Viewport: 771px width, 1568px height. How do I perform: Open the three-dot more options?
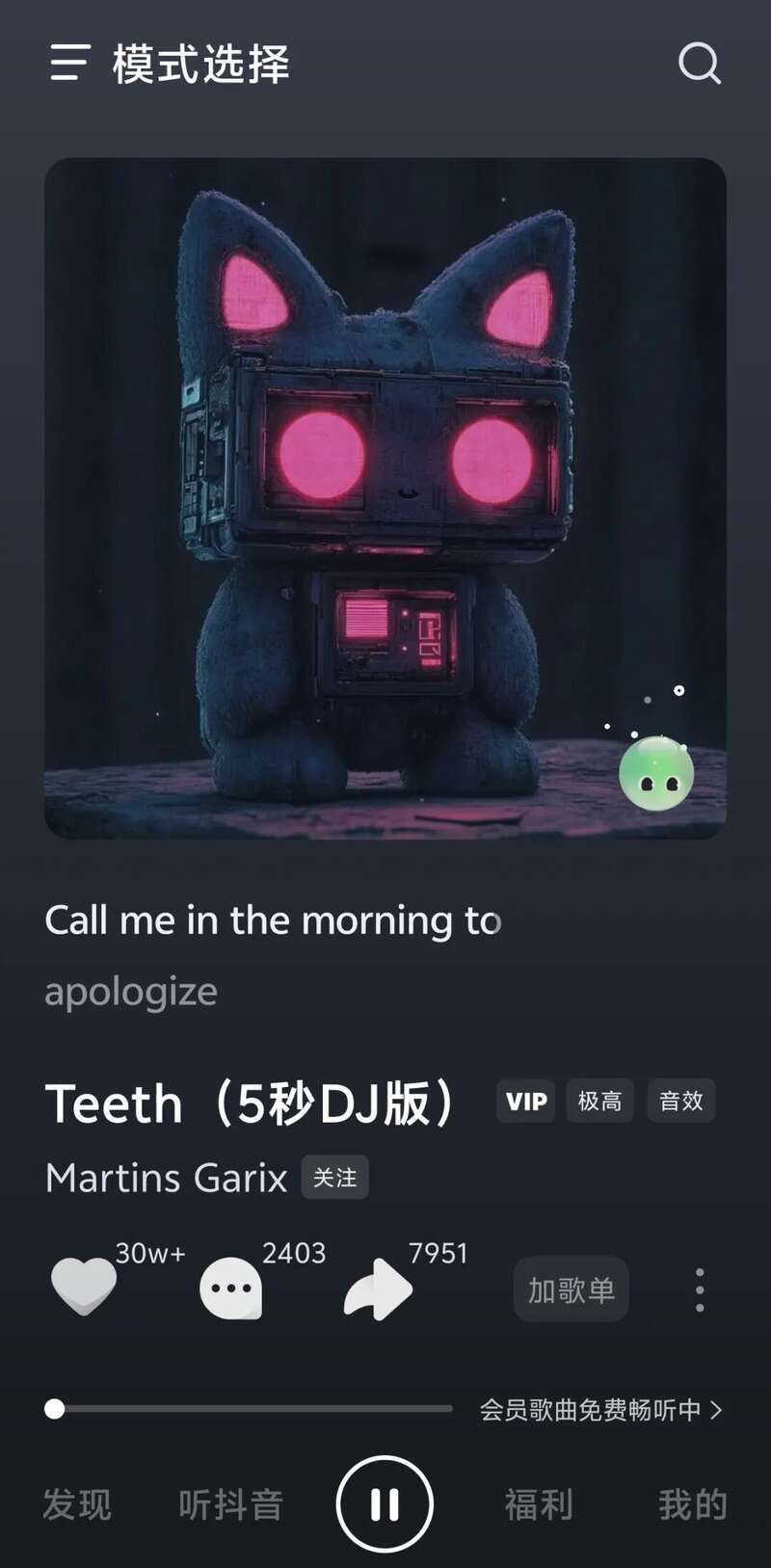click(700, 1289)
